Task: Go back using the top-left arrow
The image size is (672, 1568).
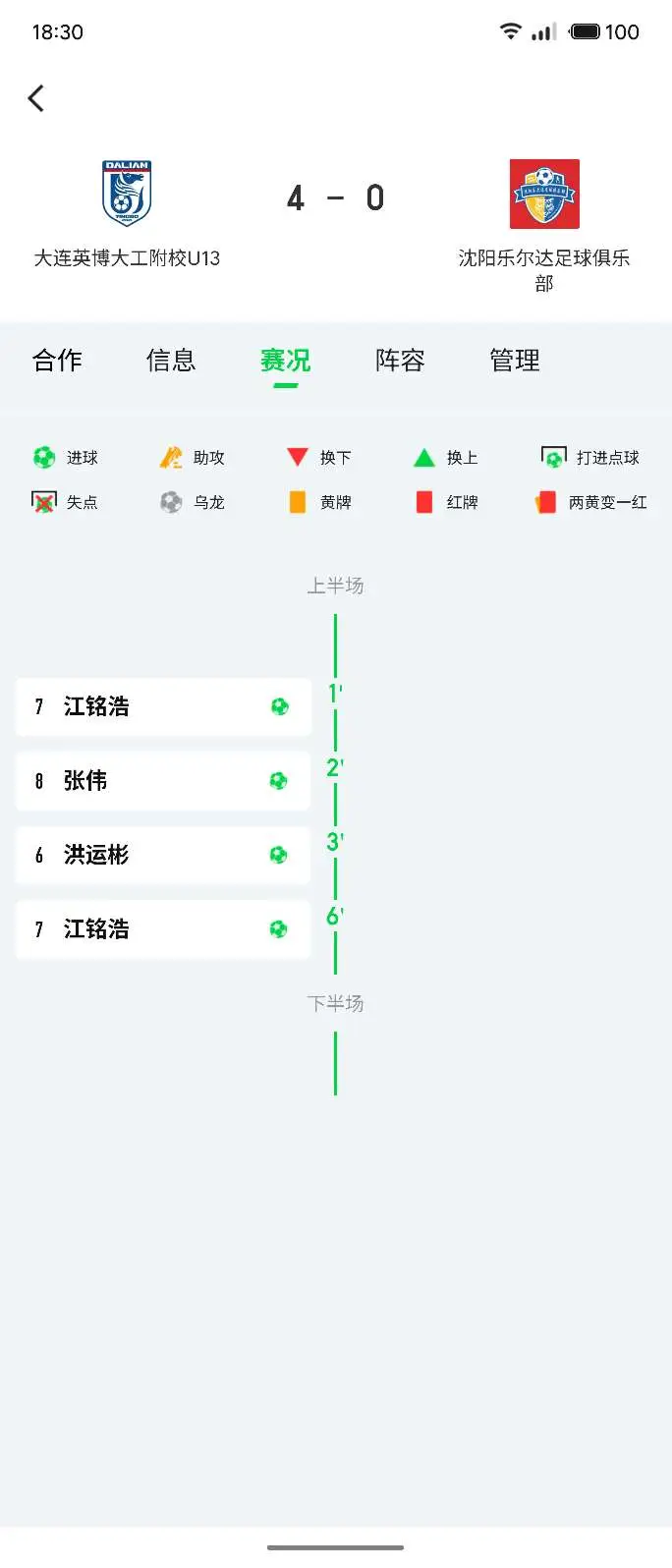Action: 36,98
